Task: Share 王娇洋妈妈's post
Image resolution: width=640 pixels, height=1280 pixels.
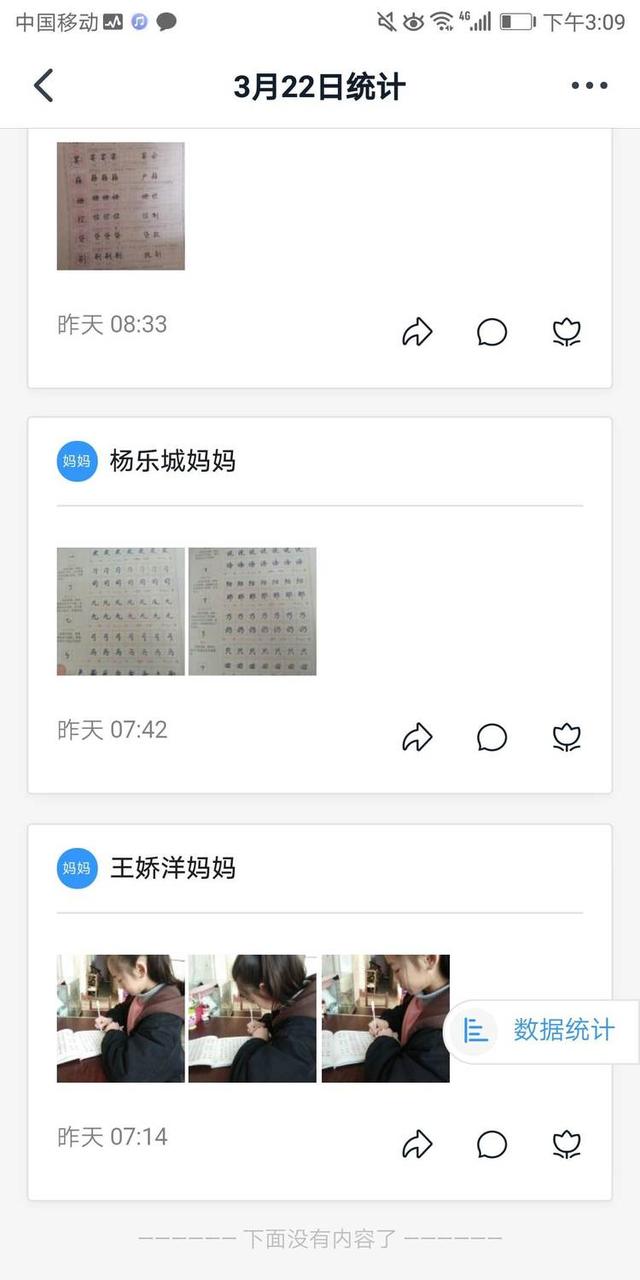Action: point(417,1144)
